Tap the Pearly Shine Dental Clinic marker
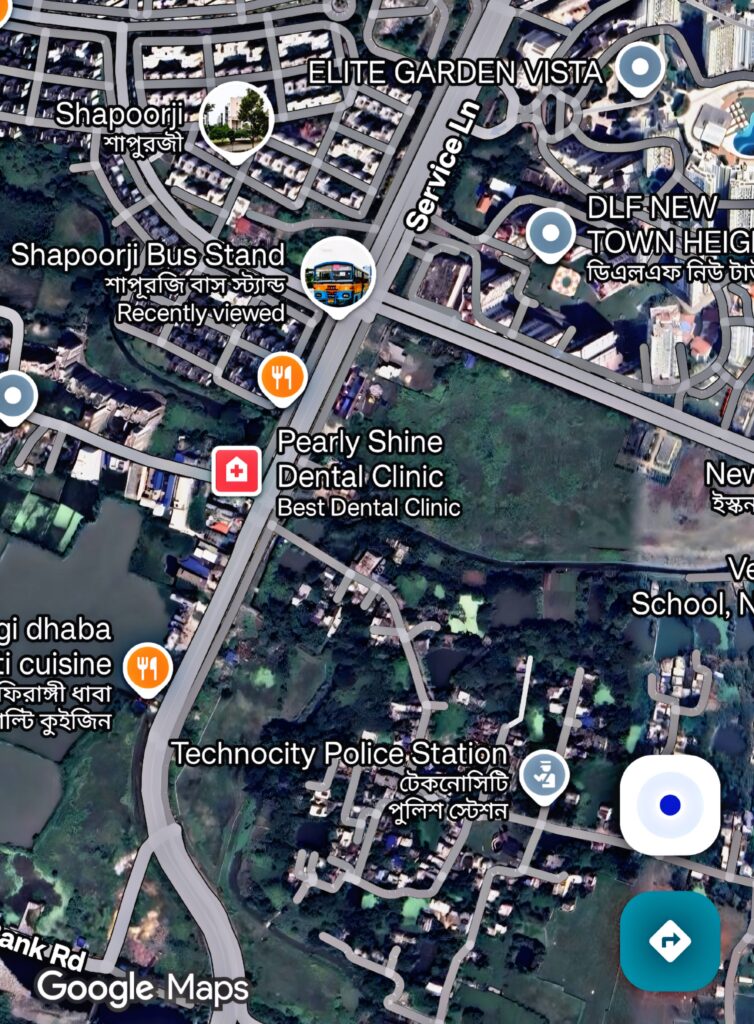Viewport: 754px width, 1024px height. tap(237, 472)
